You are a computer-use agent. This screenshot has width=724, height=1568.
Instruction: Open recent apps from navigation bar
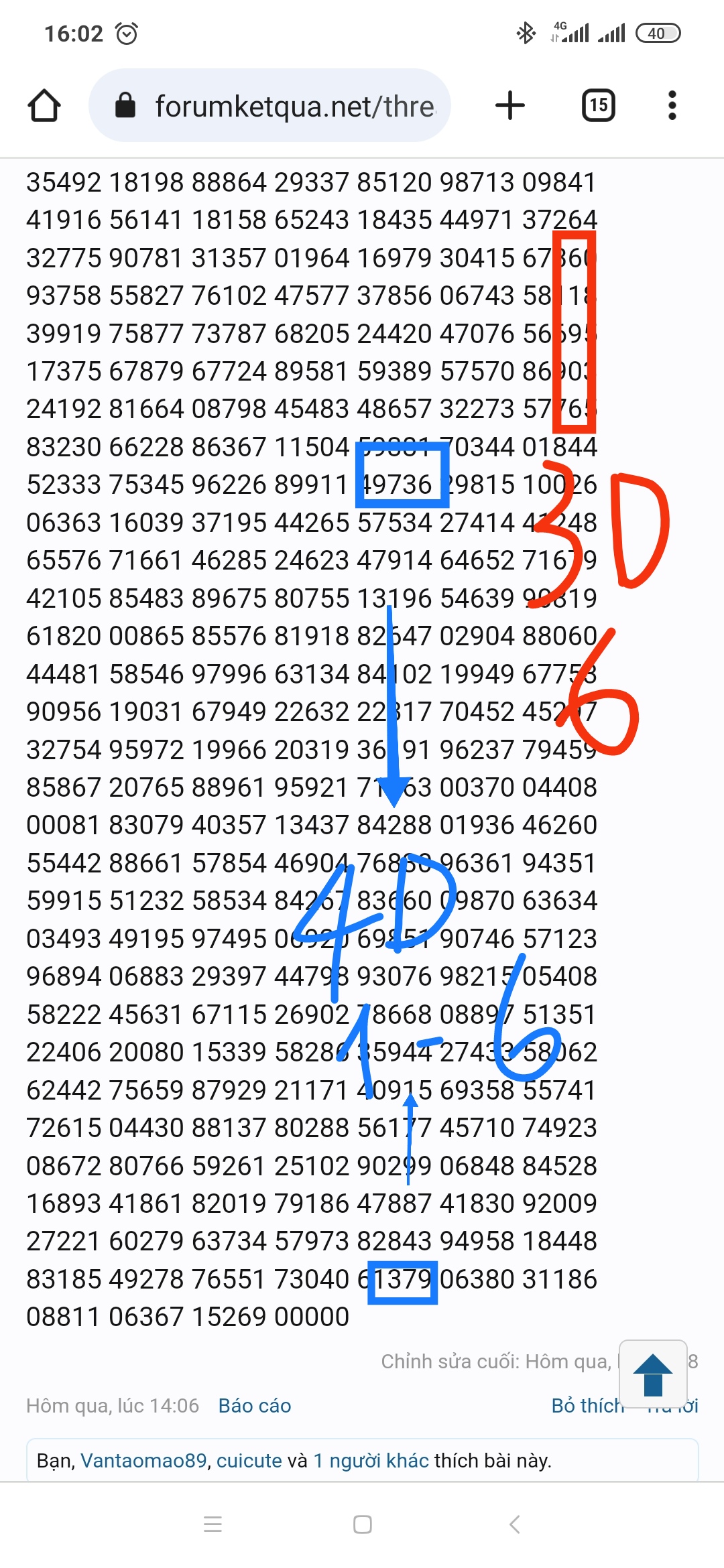tap(213, 1524)
